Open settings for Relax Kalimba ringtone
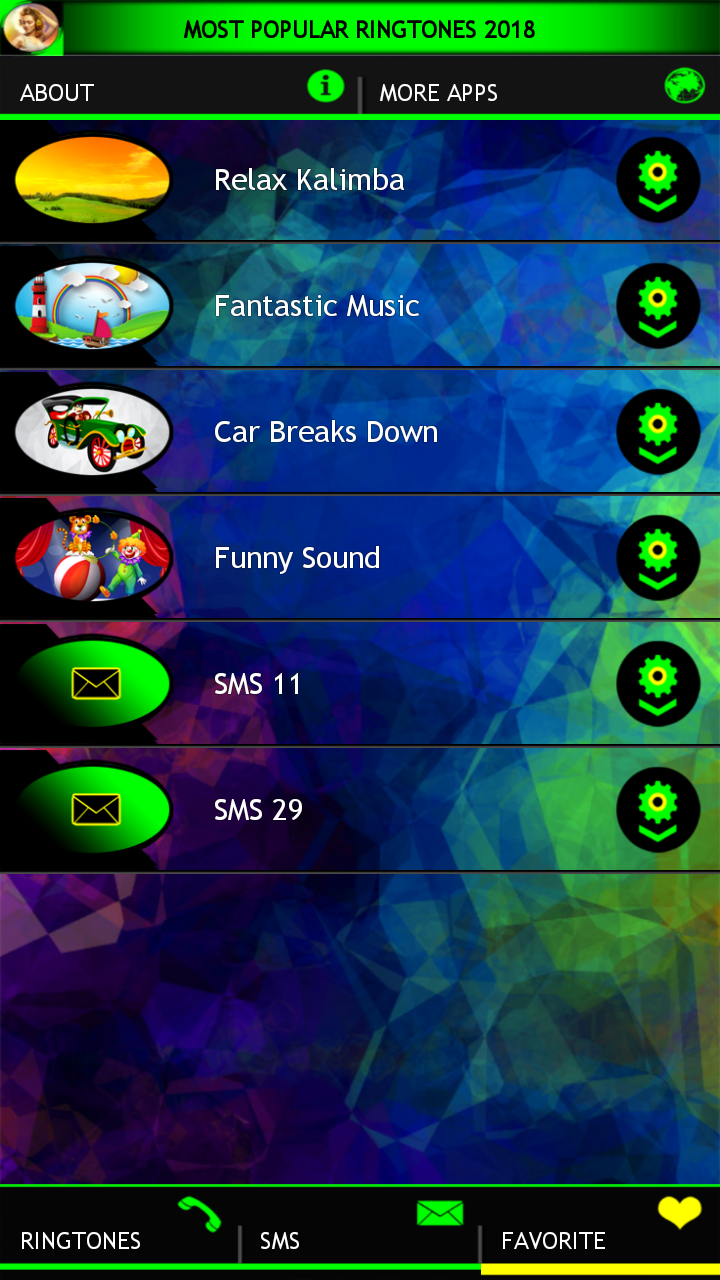Viewport: 720px width, 1280px height. tap(658, 180)
